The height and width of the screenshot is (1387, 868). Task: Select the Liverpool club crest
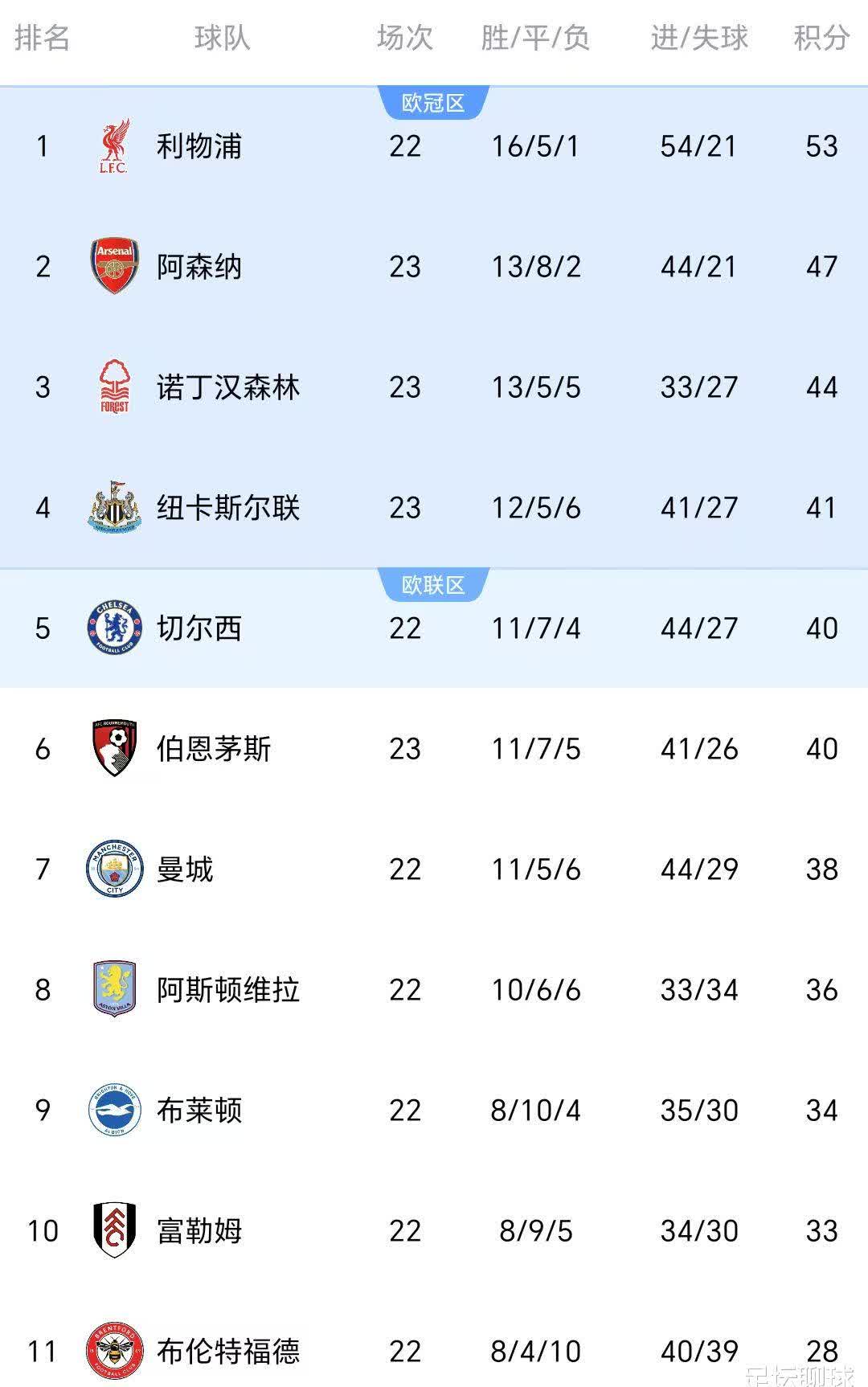114,145
